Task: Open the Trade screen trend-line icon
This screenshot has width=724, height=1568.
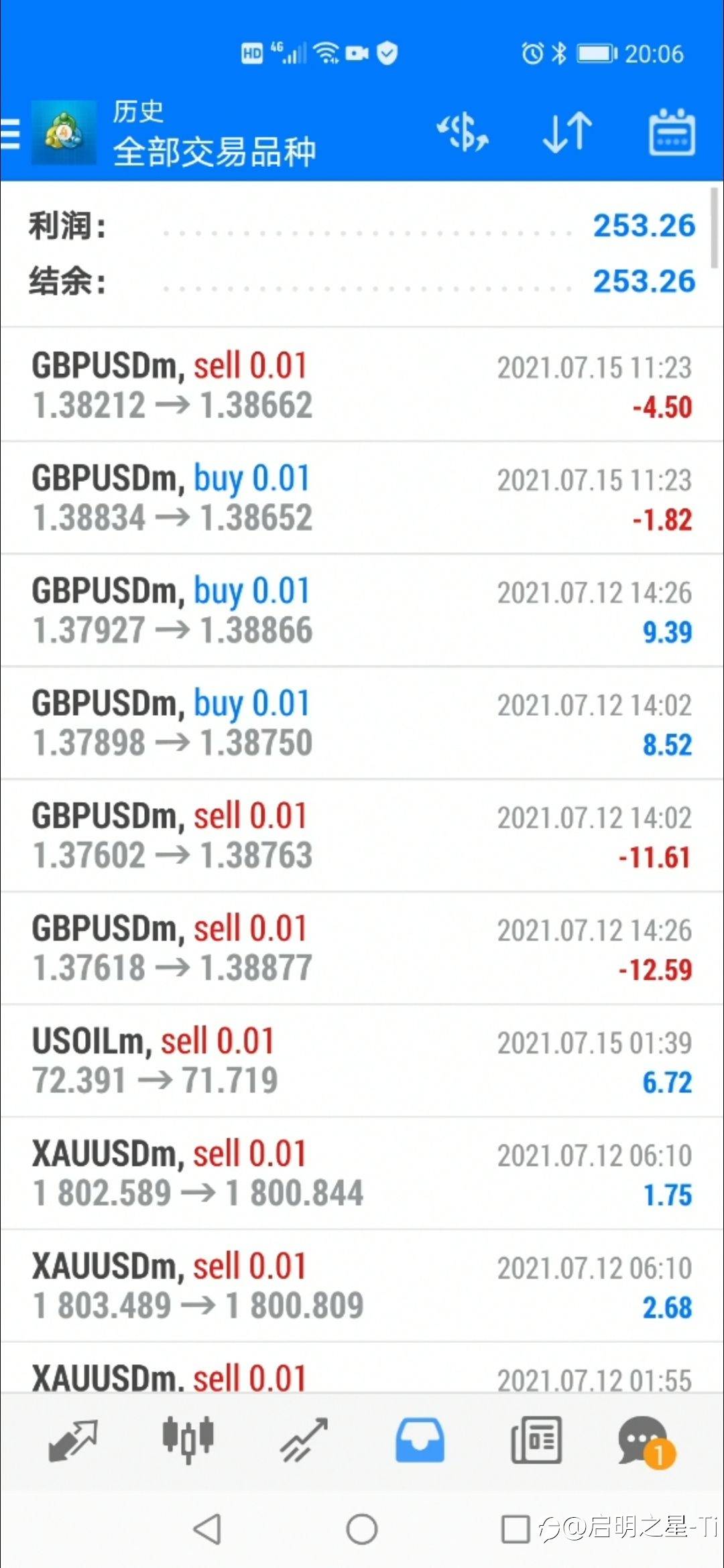Action: coord(303,1441)
